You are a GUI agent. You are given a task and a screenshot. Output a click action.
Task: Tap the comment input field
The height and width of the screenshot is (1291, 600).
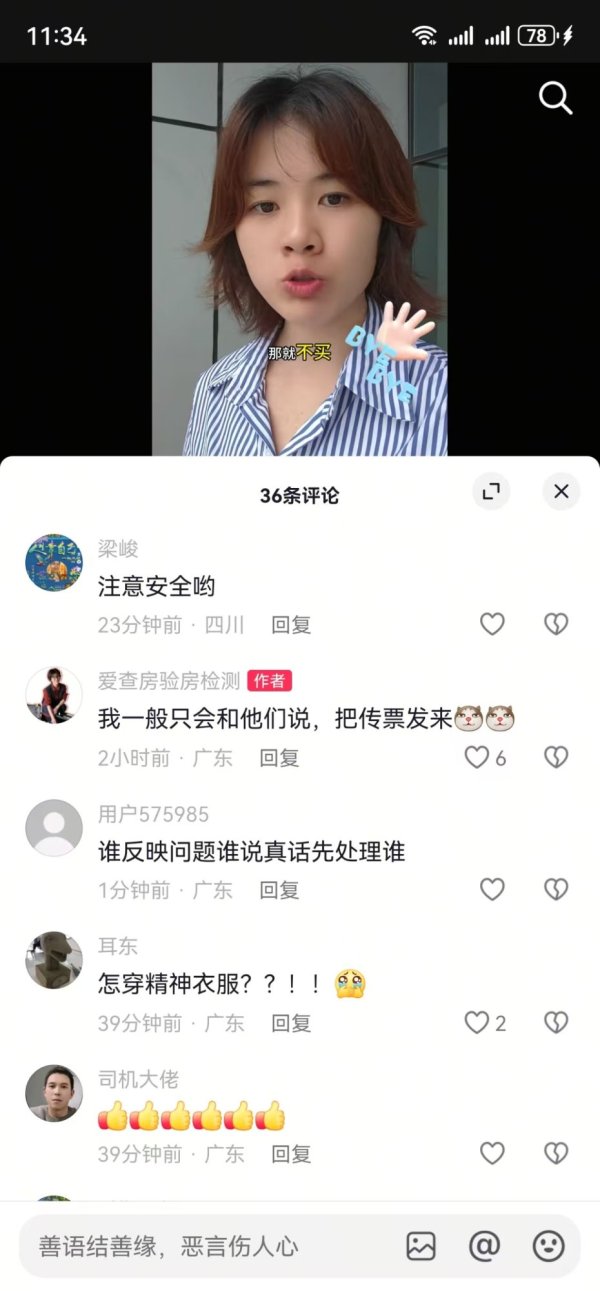(200, 1246)
